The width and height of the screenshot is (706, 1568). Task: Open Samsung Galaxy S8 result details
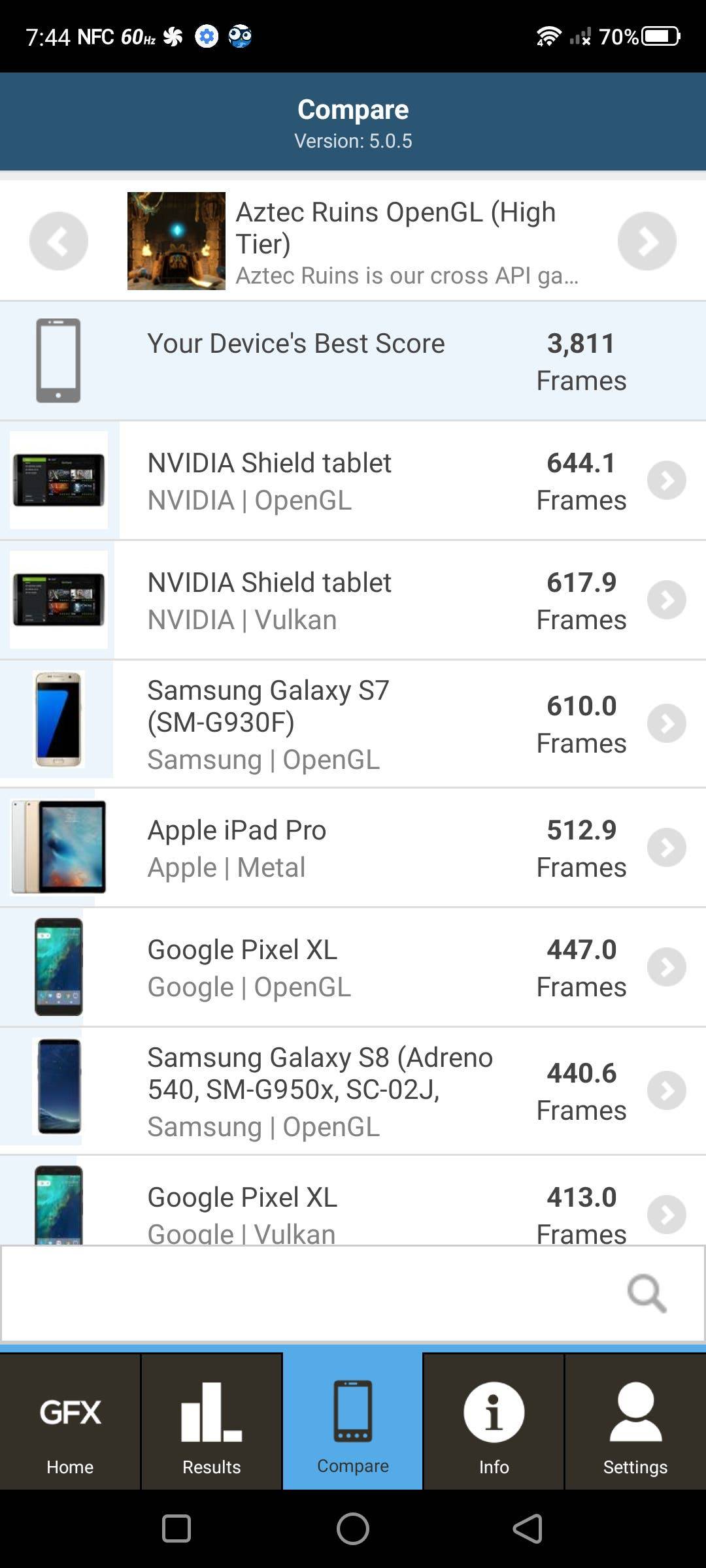click(353, 1091)
